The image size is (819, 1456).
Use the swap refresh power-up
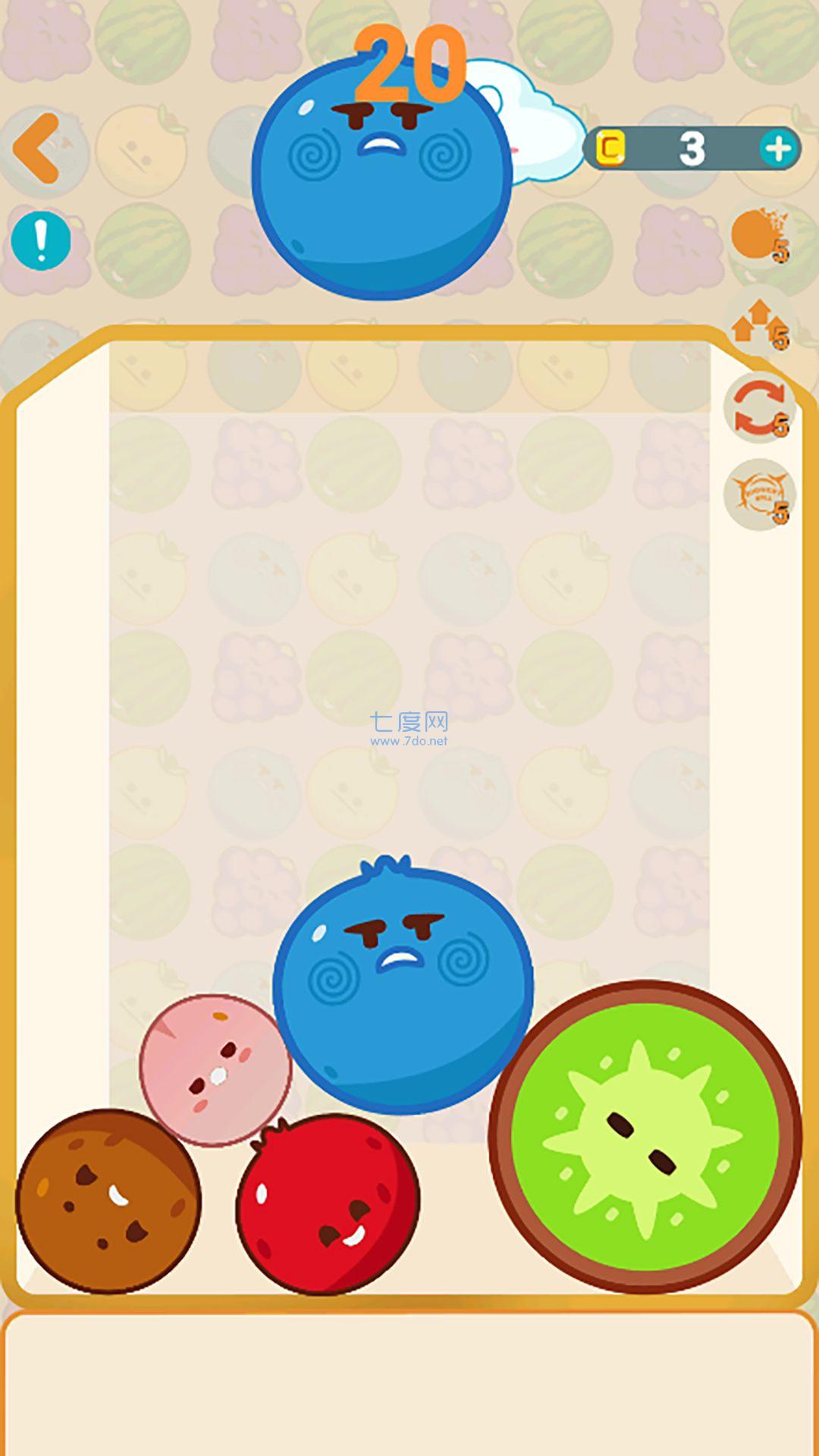tap(760, 409)
